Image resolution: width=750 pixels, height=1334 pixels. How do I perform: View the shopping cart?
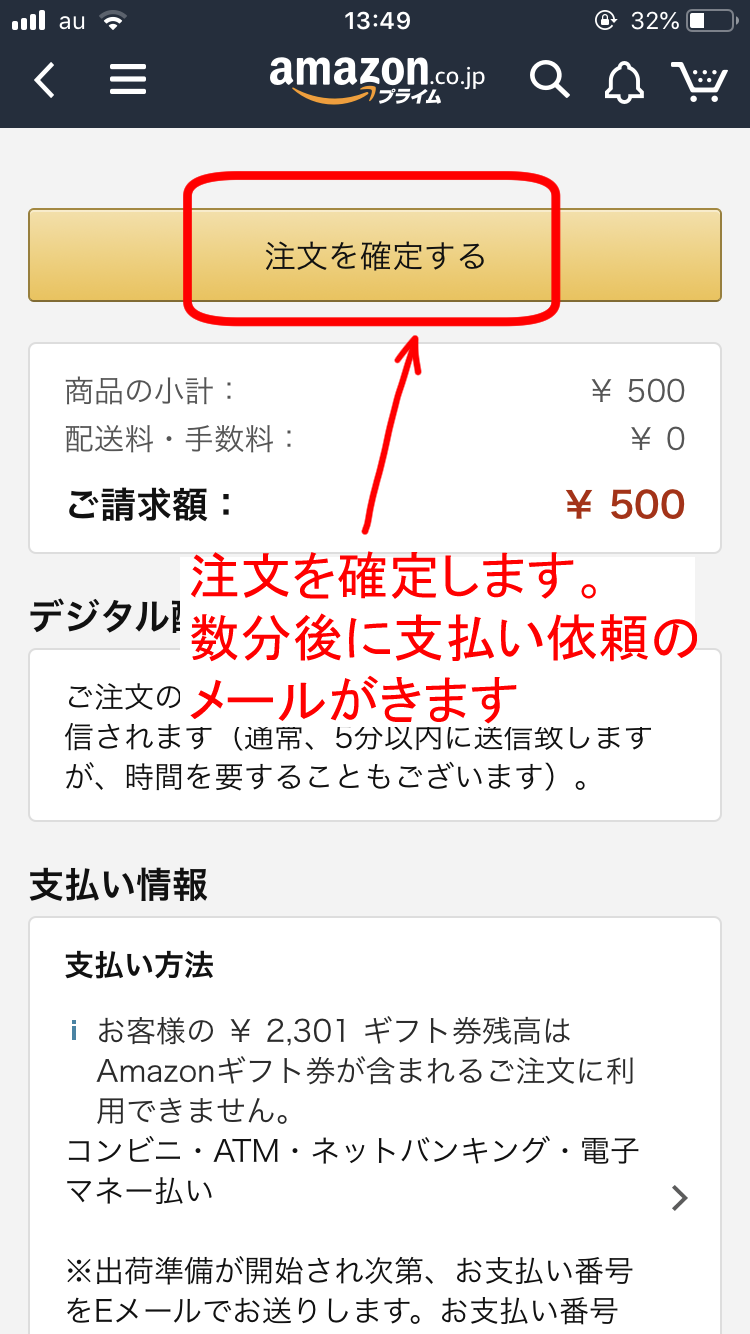(x=698, y=81)
